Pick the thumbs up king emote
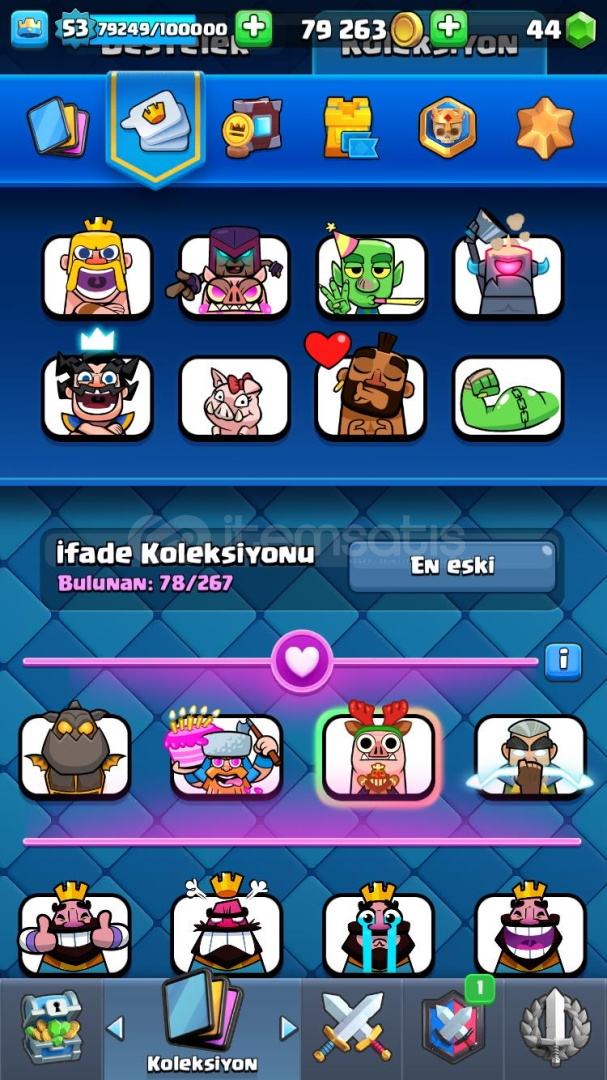The width and height of the screenshot is (607, 1080). (74, 929)
